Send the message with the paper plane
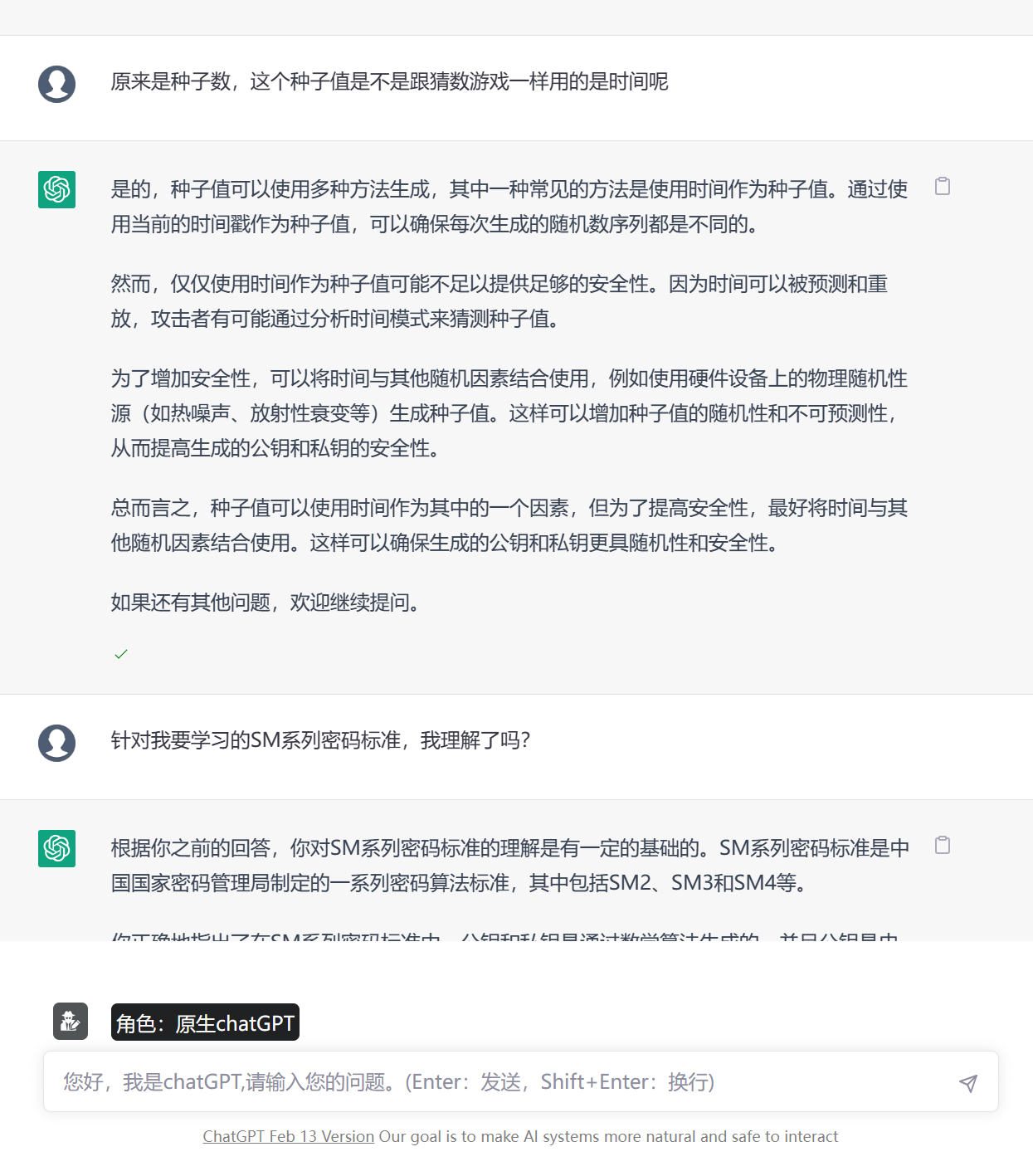1033x1176 pixels. [x=968, y=1082]
